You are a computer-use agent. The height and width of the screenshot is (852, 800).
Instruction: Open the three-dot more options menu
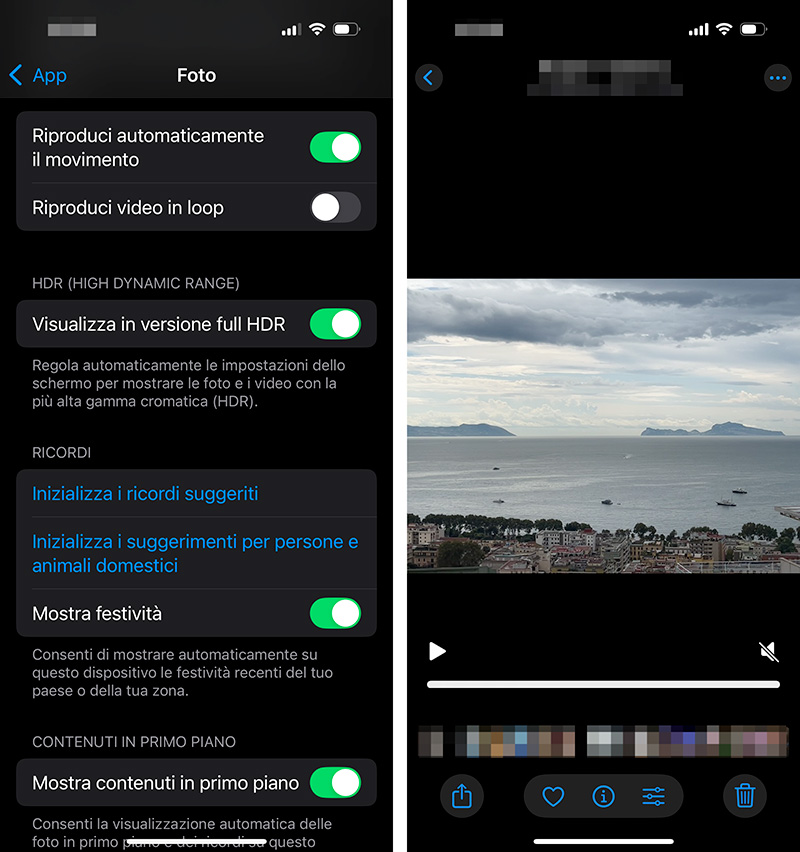[777, 77]
